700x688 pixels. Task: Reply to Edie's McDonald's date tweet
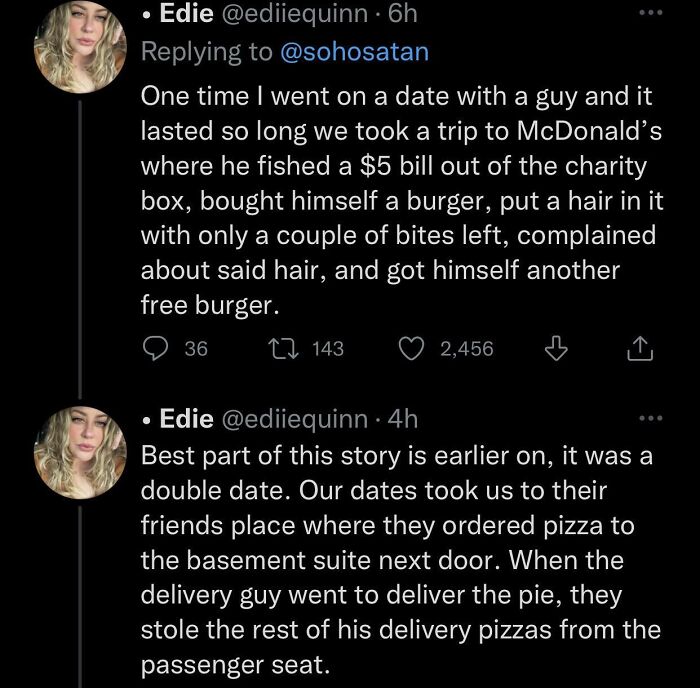[158, 348]
